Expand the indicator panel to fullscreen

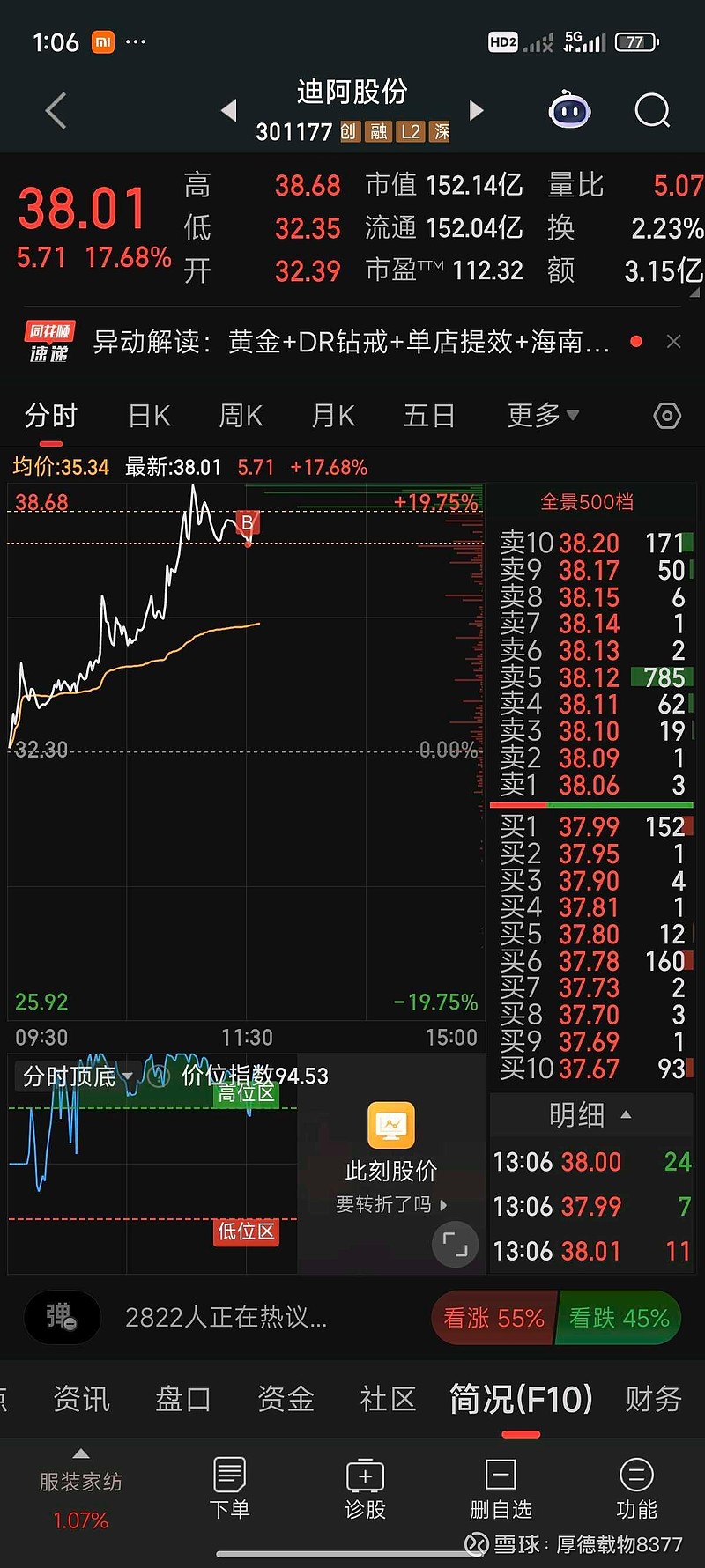coord(455,1245)
